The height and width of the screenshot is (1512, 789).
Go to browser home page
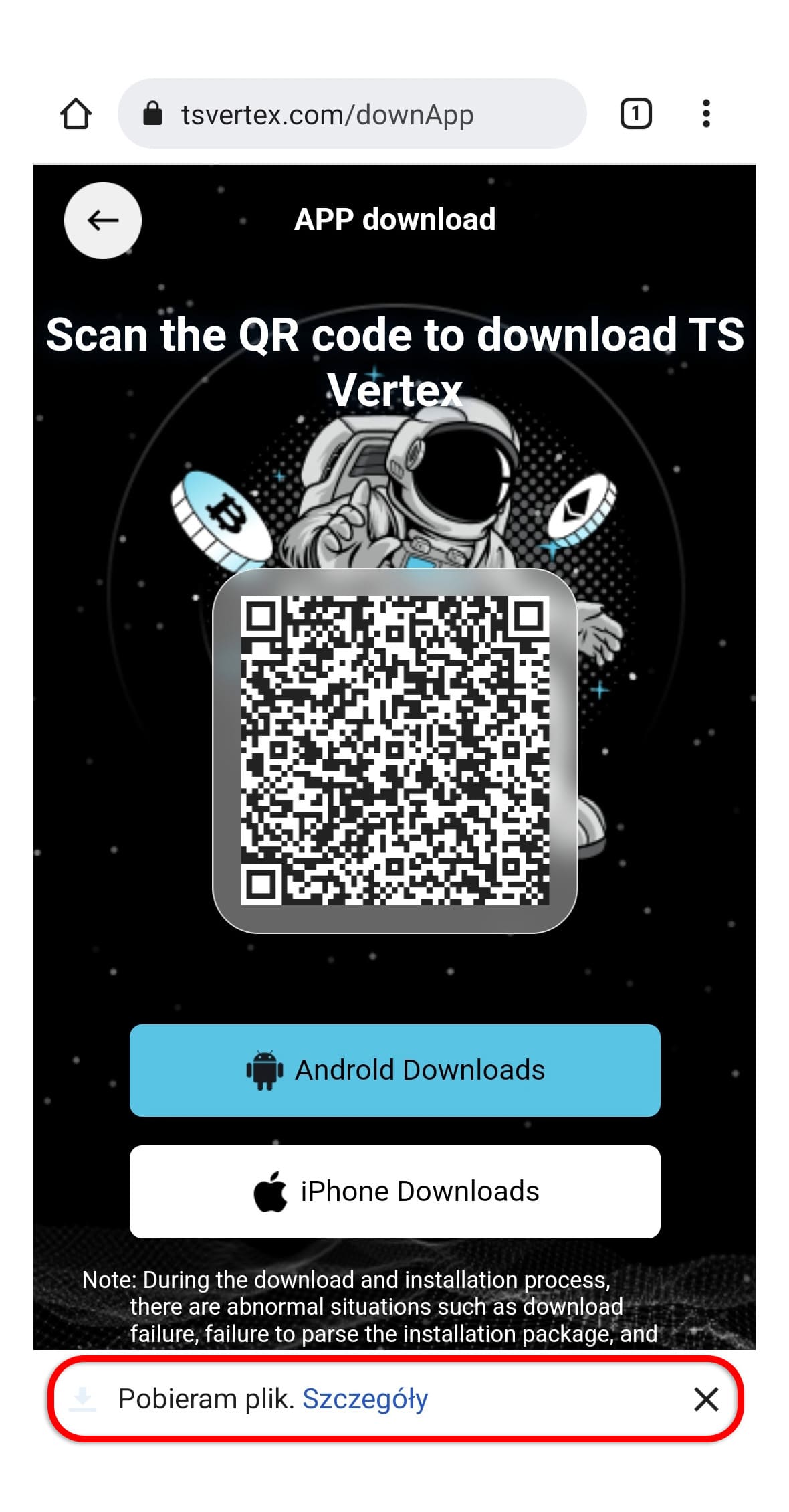(x=76, y=114)
